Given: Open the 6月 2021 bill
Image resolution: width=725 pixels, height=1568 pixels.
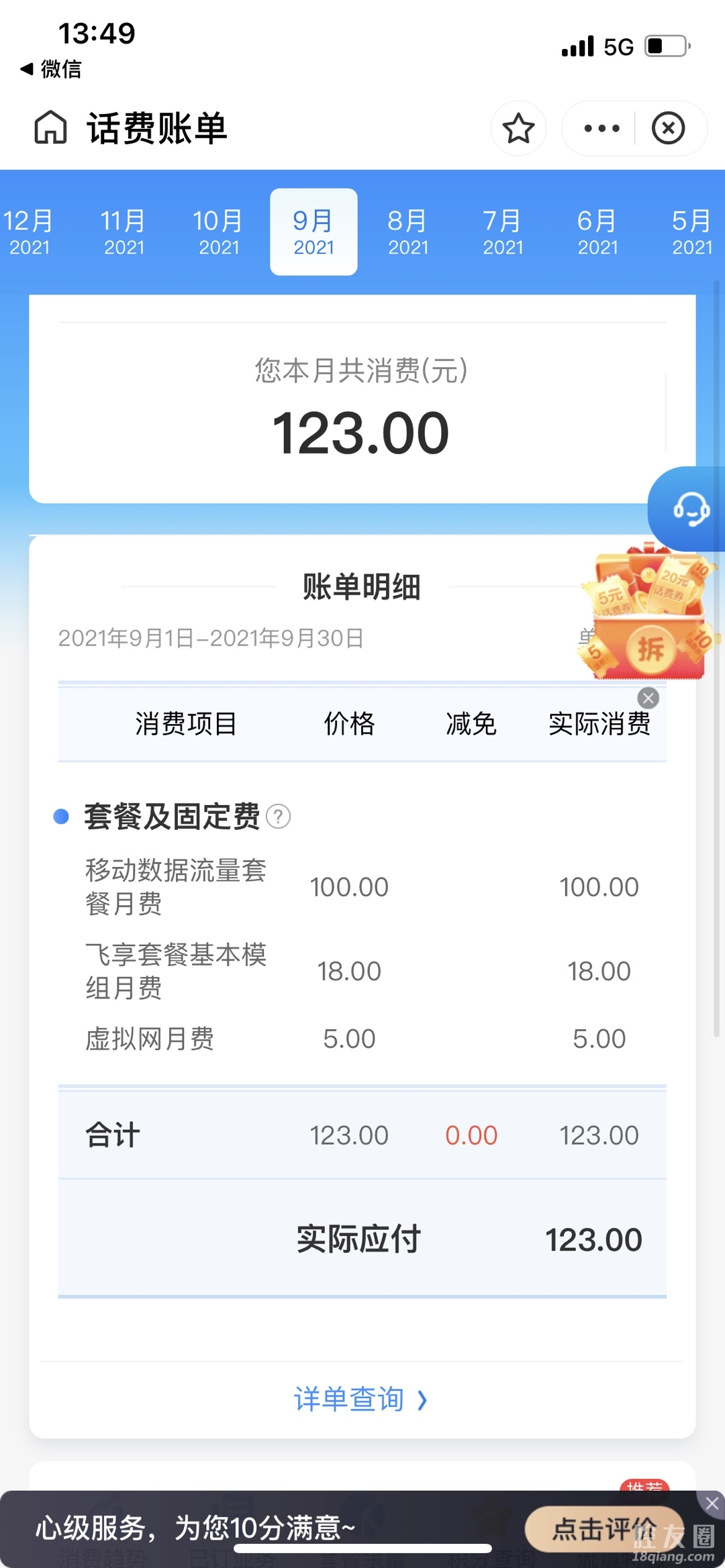Looking at the screenshot, I should pos(597,232).
